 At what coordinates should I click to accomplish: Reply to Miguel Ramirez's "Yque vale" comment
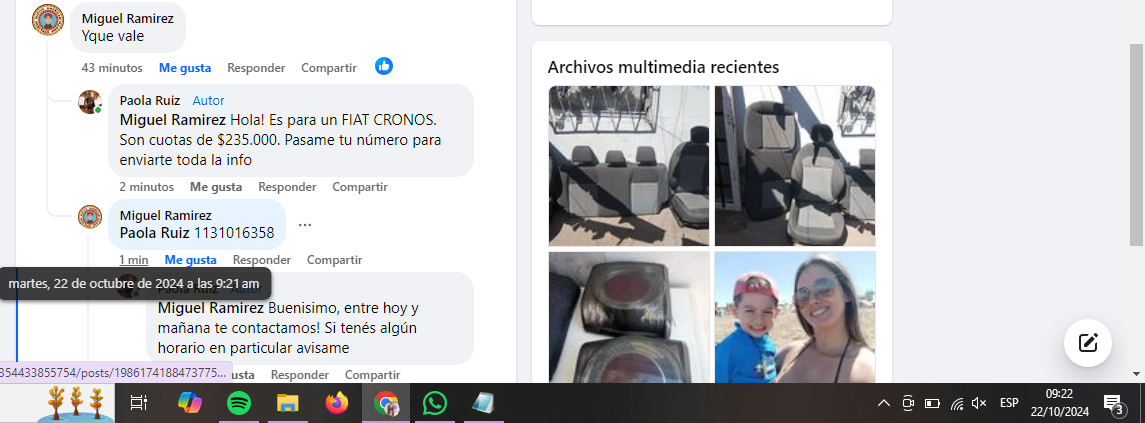pyautogui.click(x=256, y=68)
